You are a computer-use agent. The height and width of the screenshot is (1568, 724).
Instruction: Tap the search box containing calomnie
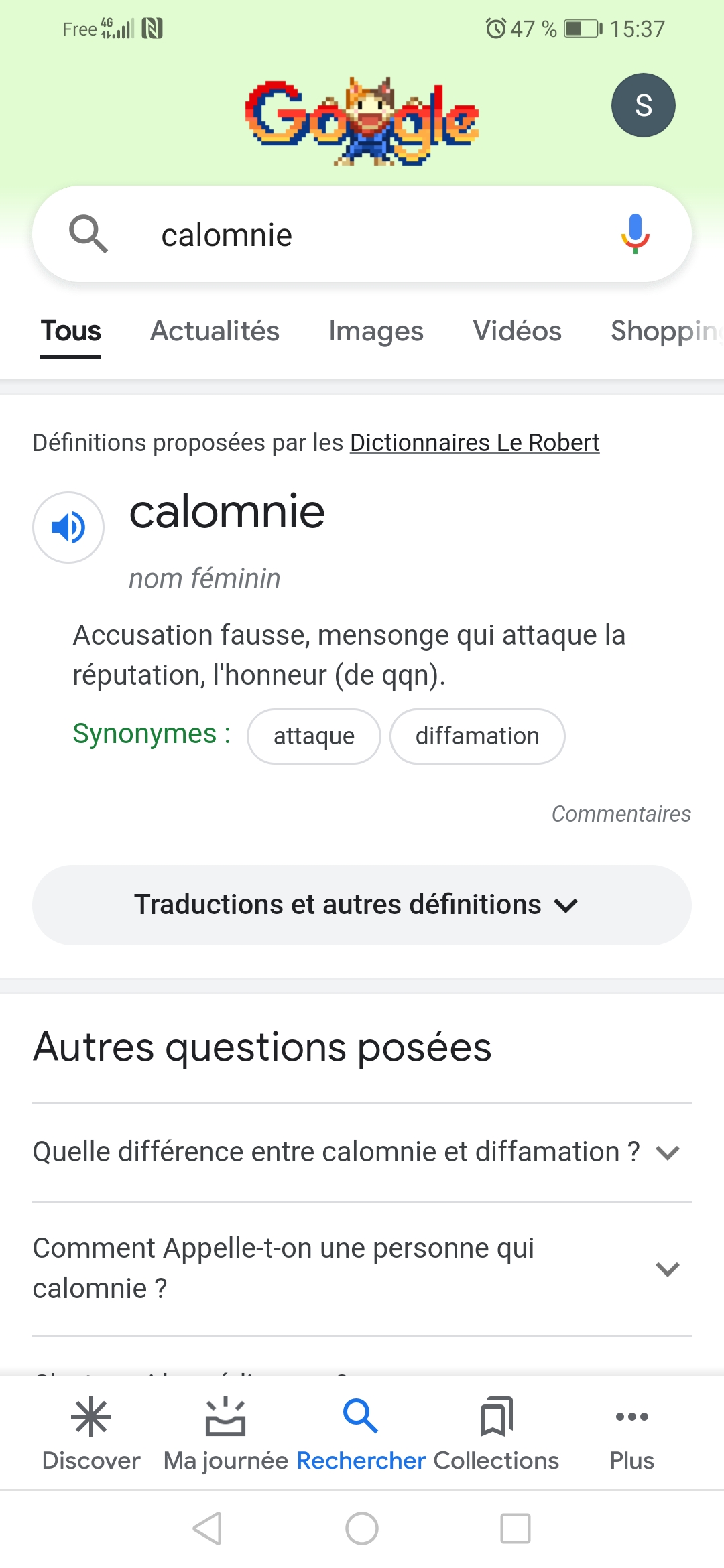[362, 234]
